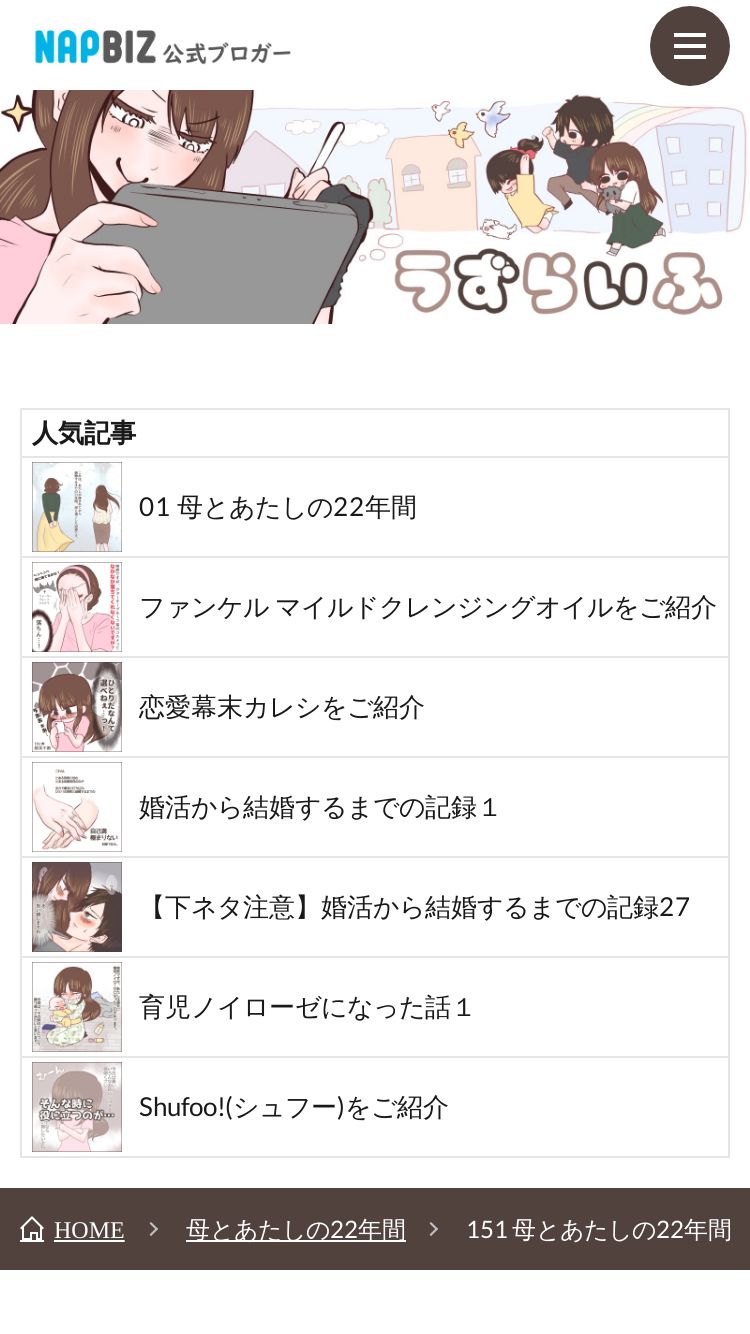750x1334 pixels.
Task: Open the article 01 母とあたしの22年間
Action: coord(277,508)
